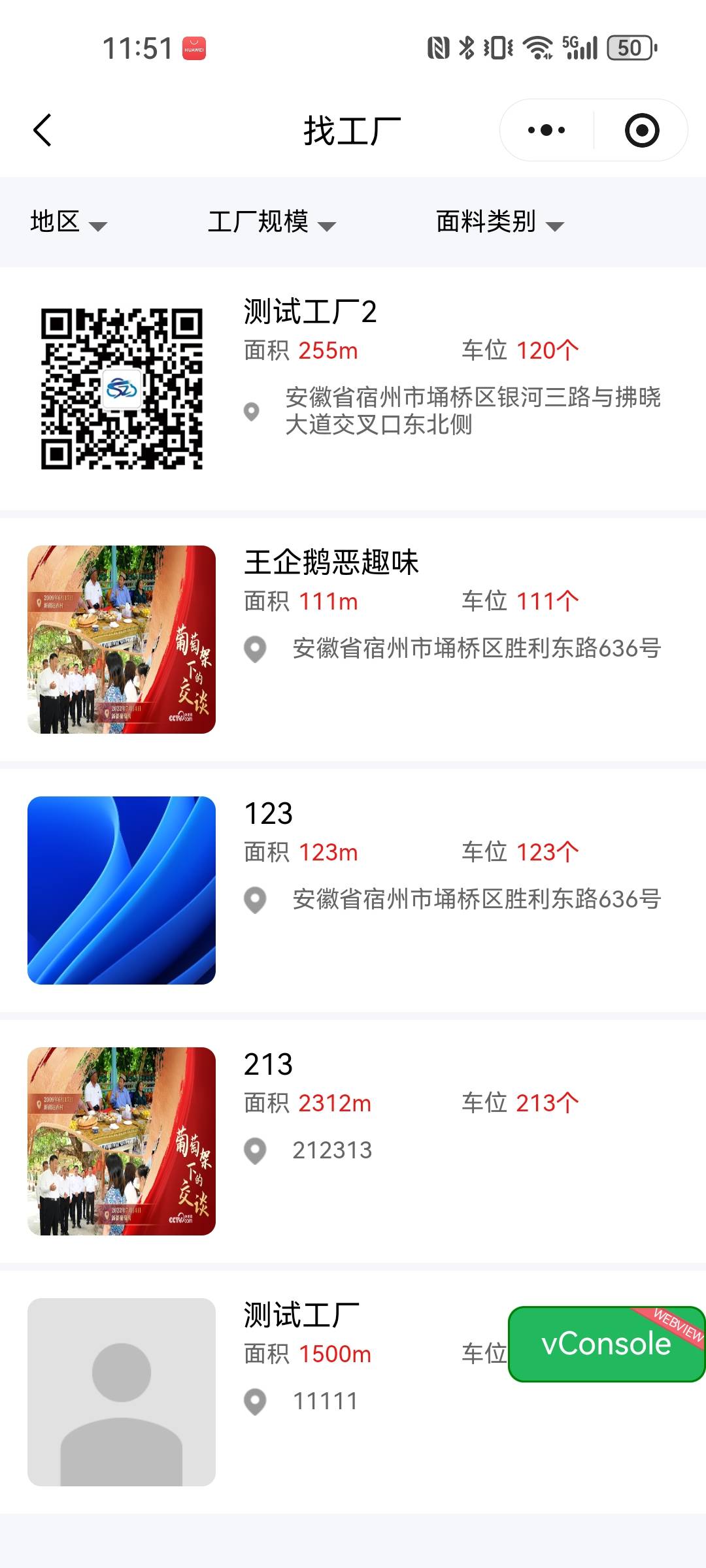The image size is (706, 1568).
Task: Open the mini program options via the three-dot icon
Action: pyautogui.click(x=545, y=129)
